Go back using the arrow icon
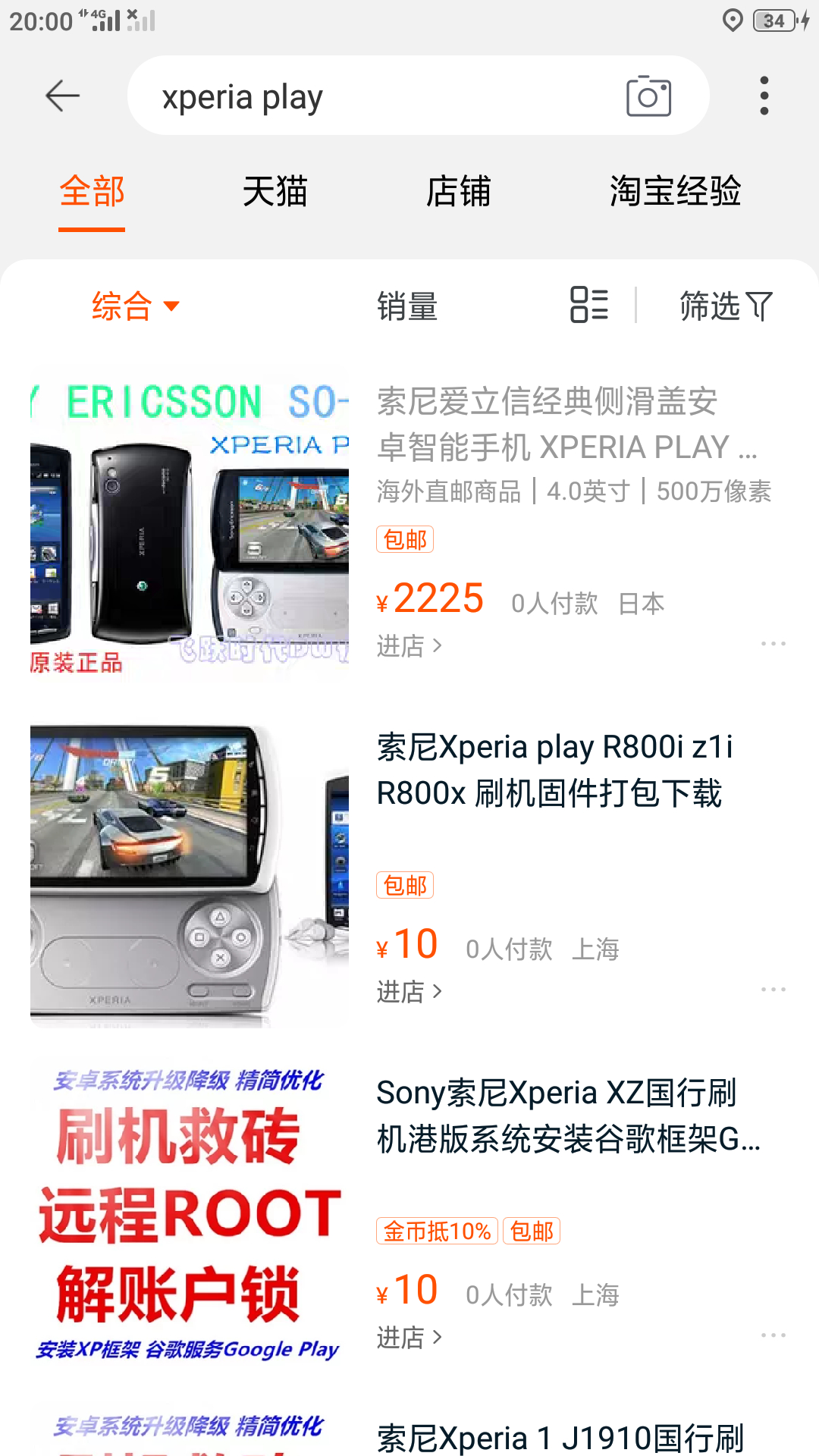The image size is (819, 1456). [62, 96]
